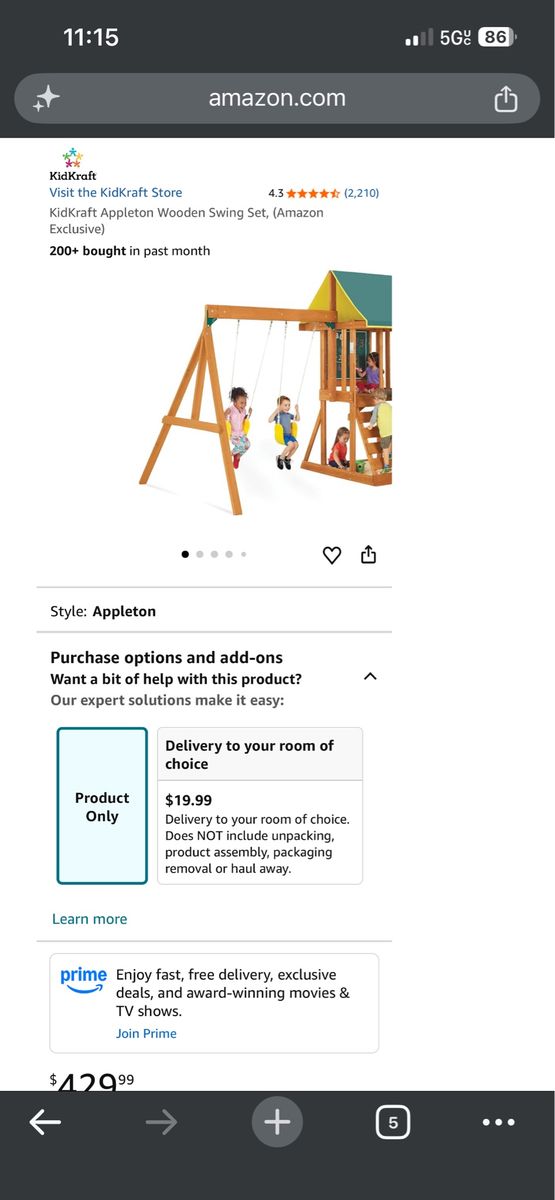Visit the KidKraft Store
The width and height of the screenshot is (555, 1200).
point(116,193)
